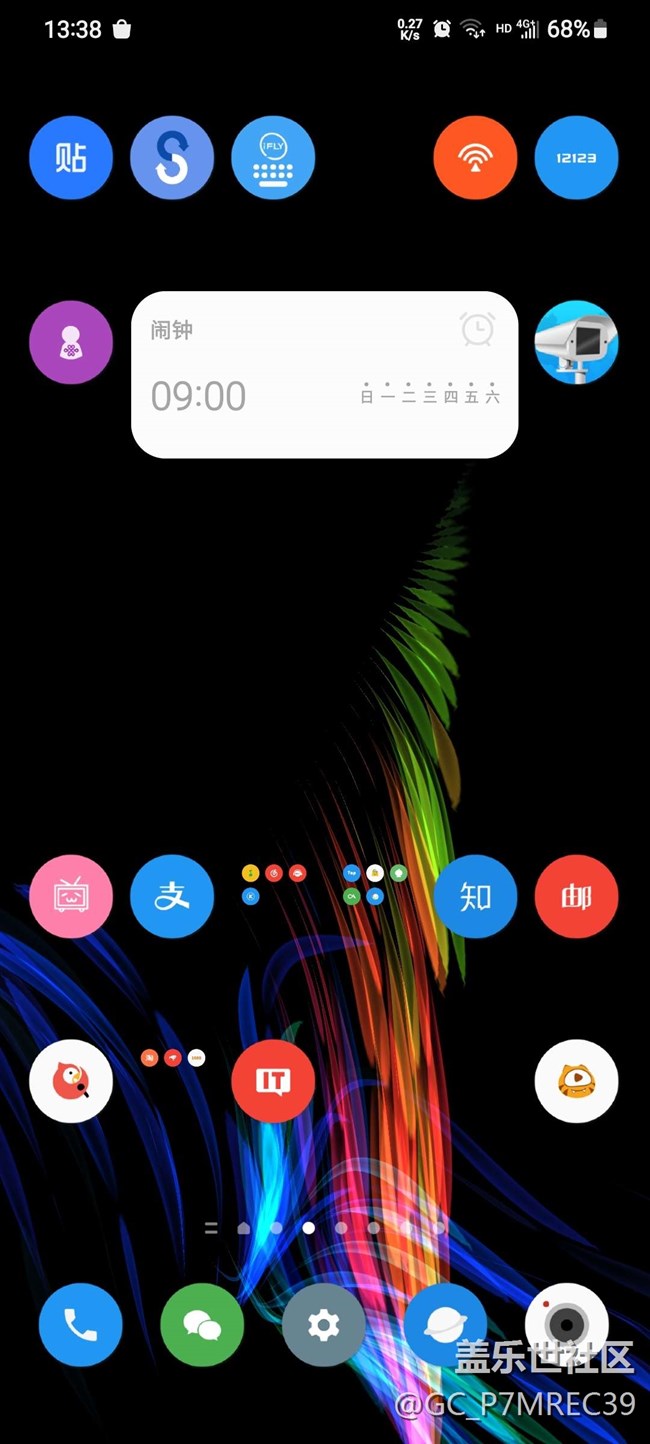Launch the iFLY keyboard app
Screen dimensions: 650x1444
click(x=273, y=158)
